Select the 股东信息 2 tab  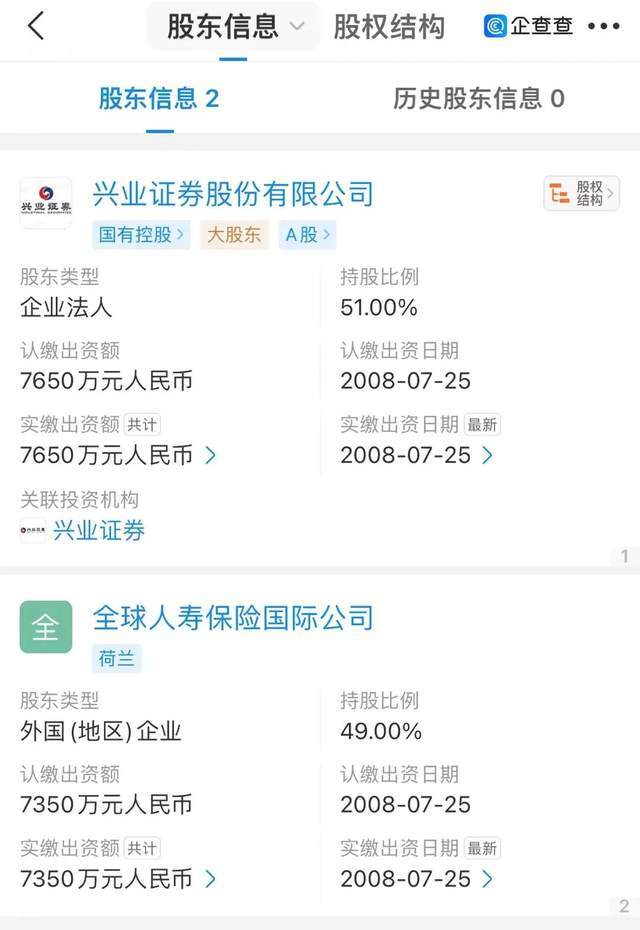pos(159,98)
